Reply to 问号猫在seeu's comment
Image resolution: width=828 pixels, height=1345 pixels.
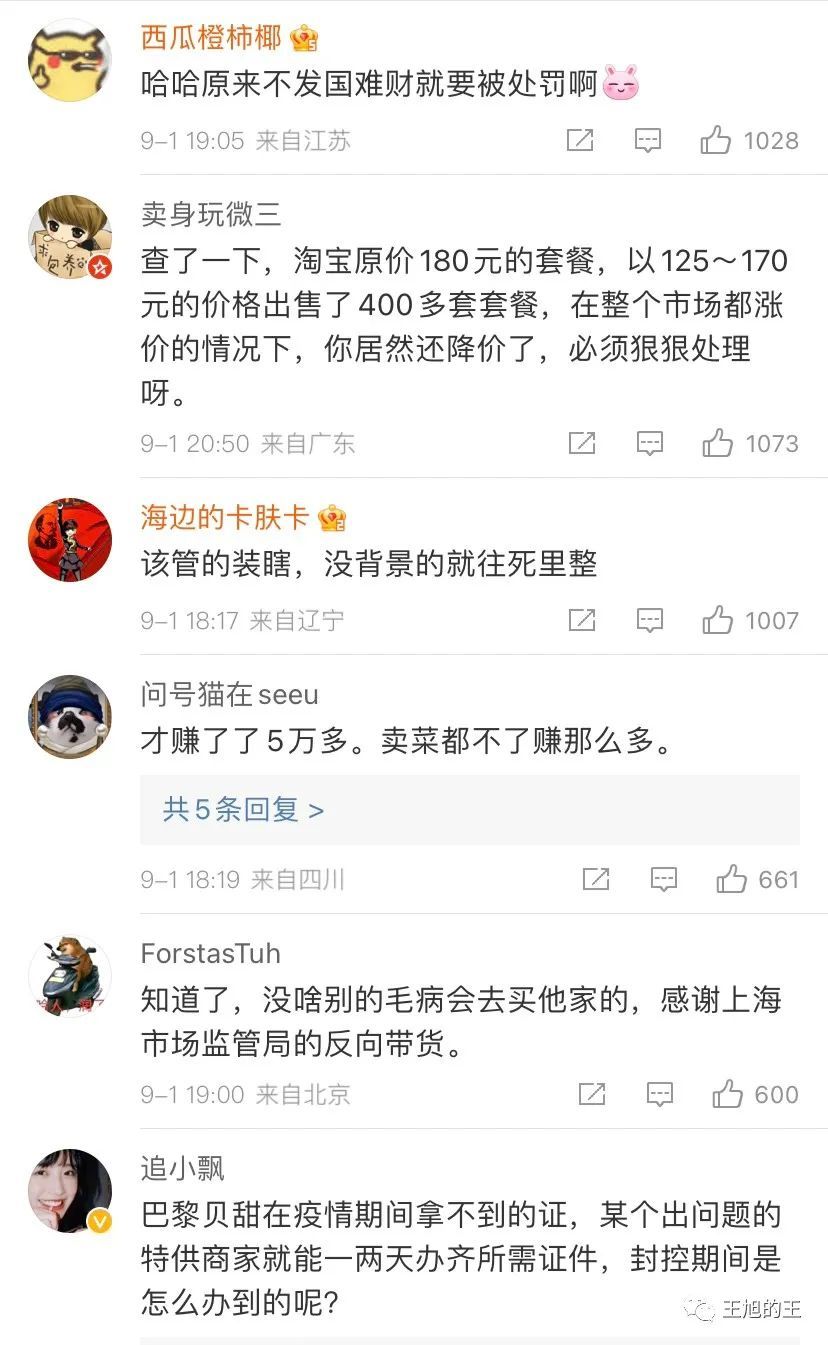point(664,879)
